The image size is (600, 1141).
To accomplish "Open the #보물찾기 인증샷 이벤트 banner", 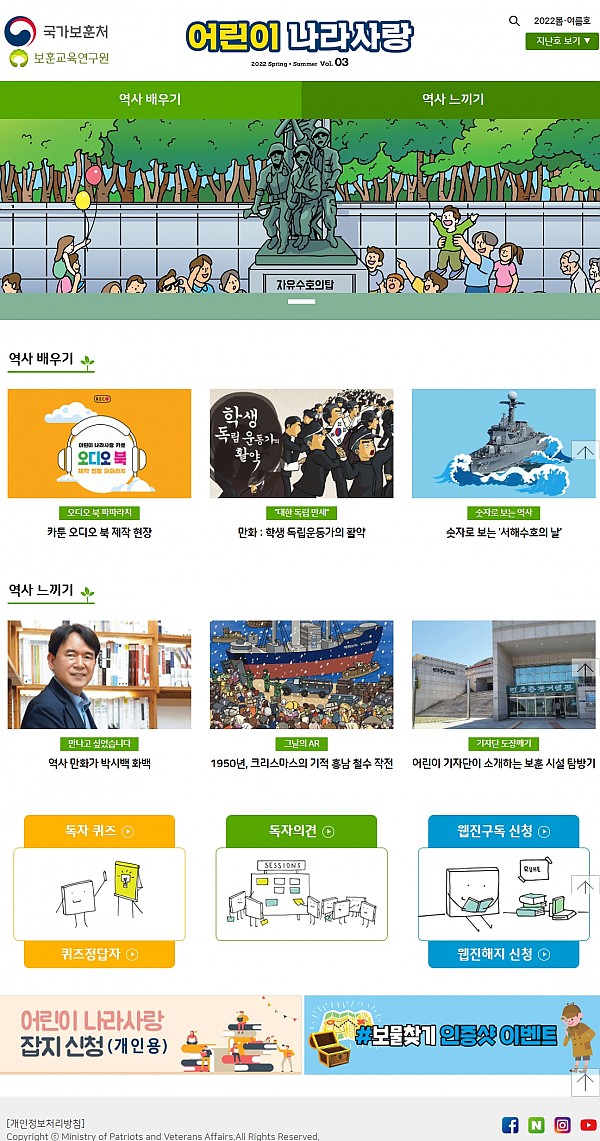I will tap(452, 1035).
